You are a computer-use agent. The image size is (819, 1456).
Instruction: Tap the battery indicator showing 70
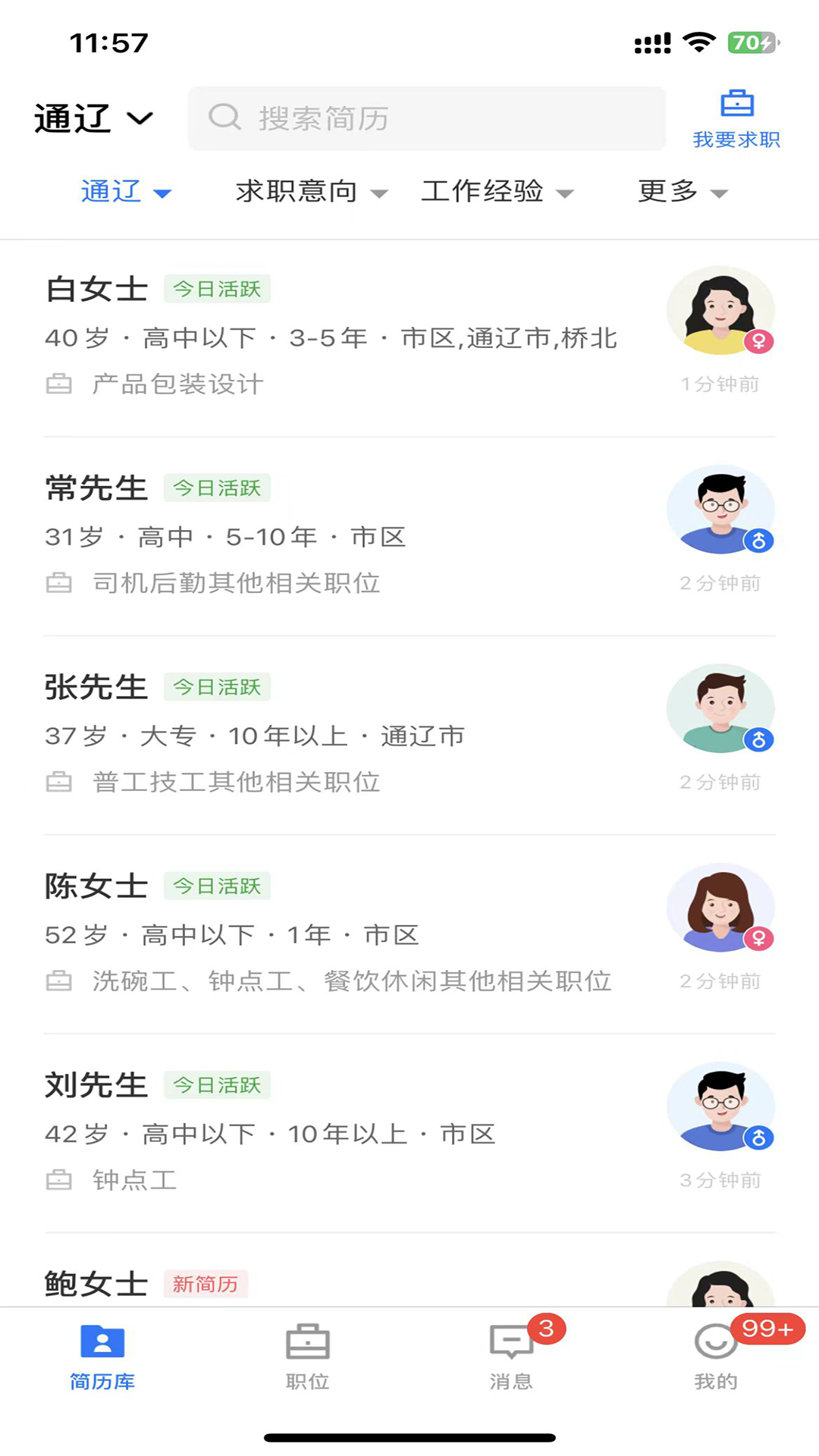752,43
